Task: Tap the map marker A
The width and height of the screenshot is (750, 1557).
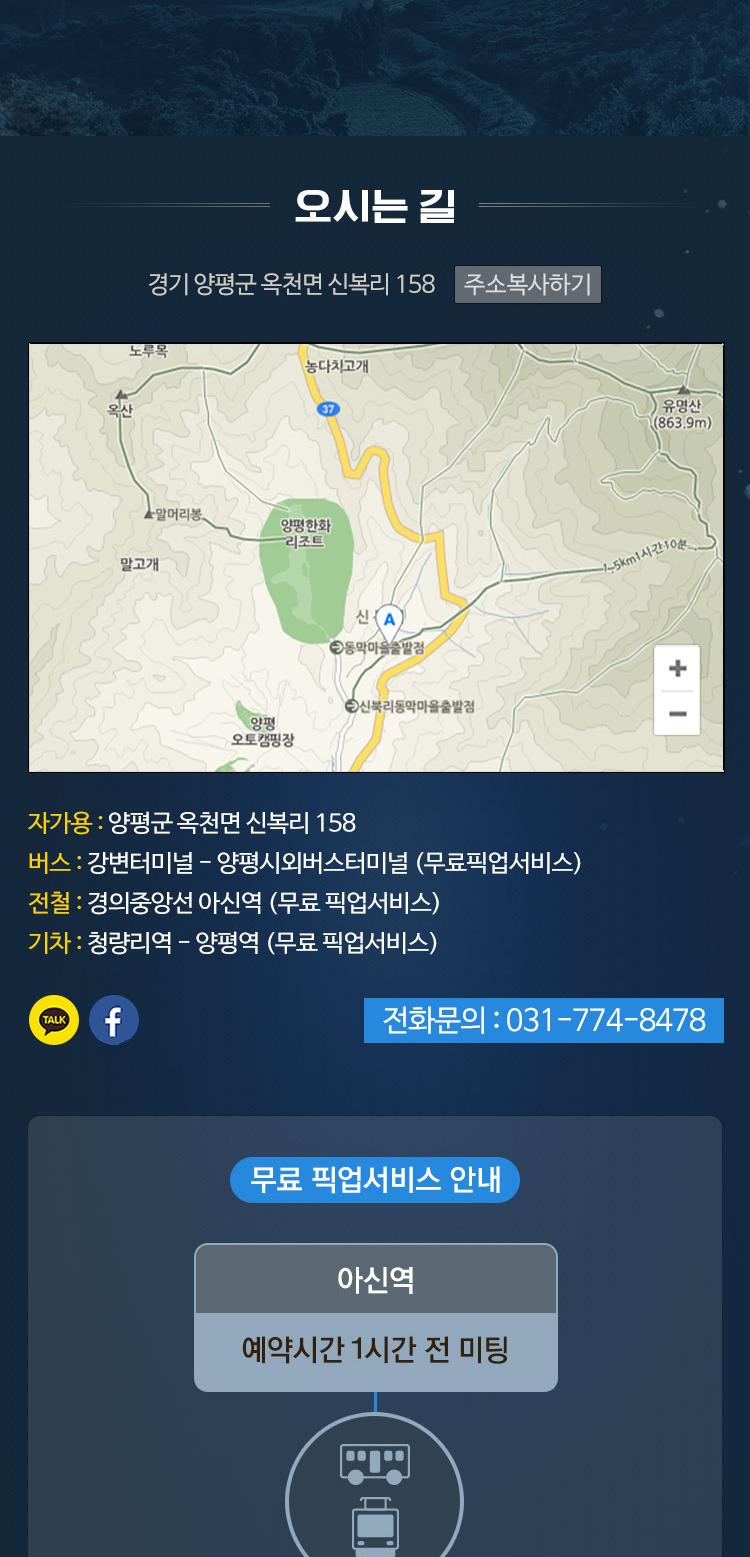Action: pyautogui.click(x=389, y=621)
